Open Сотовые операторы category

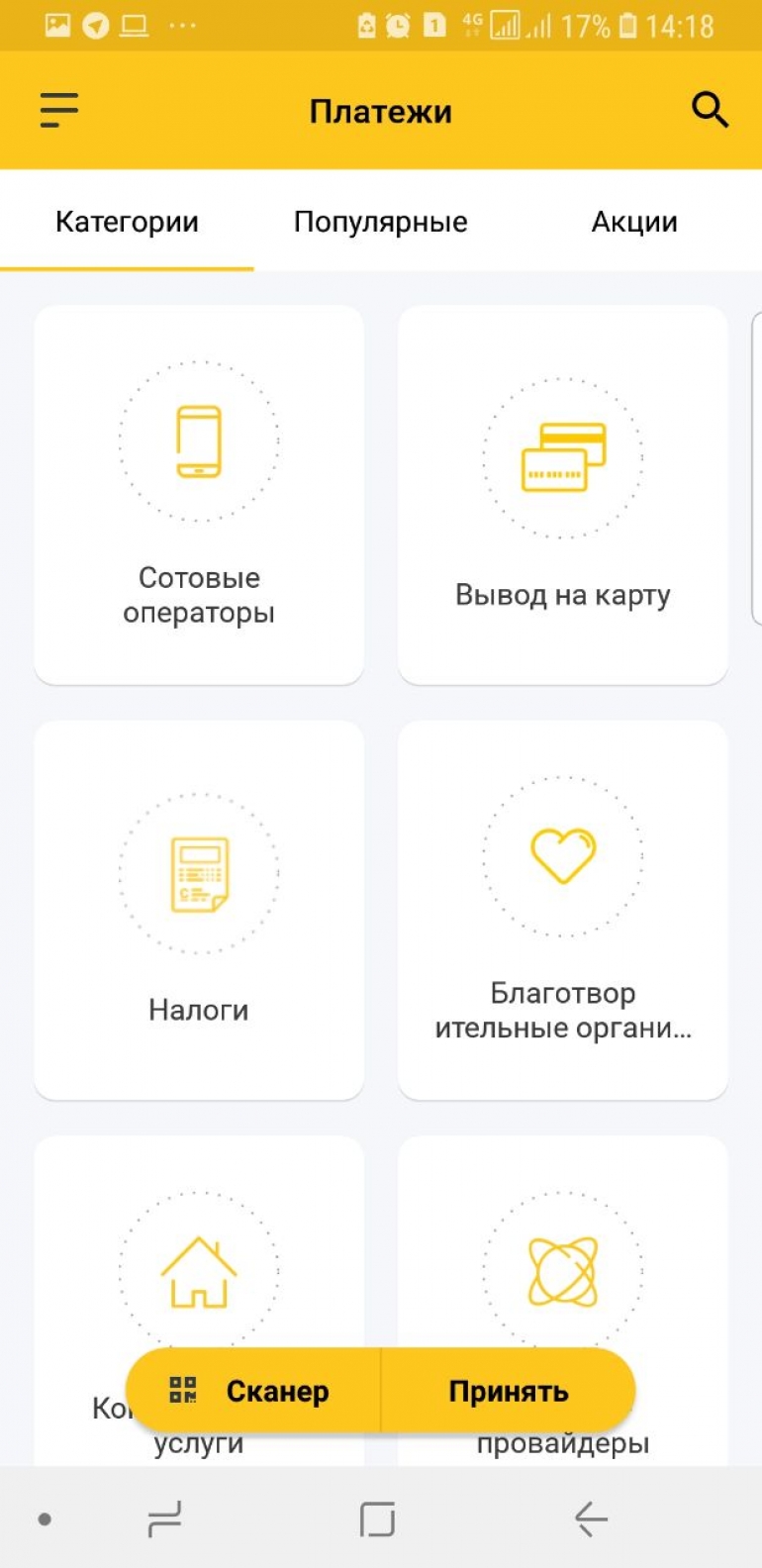[199, 494]
